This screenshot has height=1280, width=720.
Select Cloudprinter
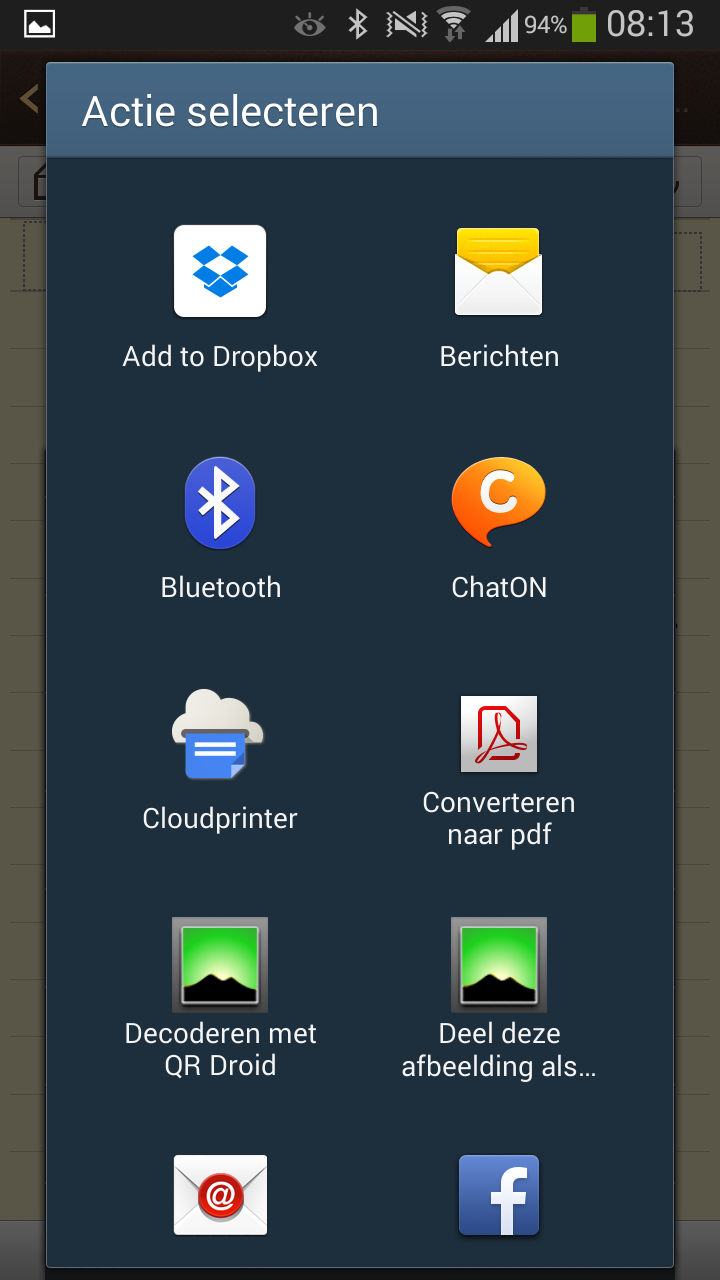pos(220,760)
